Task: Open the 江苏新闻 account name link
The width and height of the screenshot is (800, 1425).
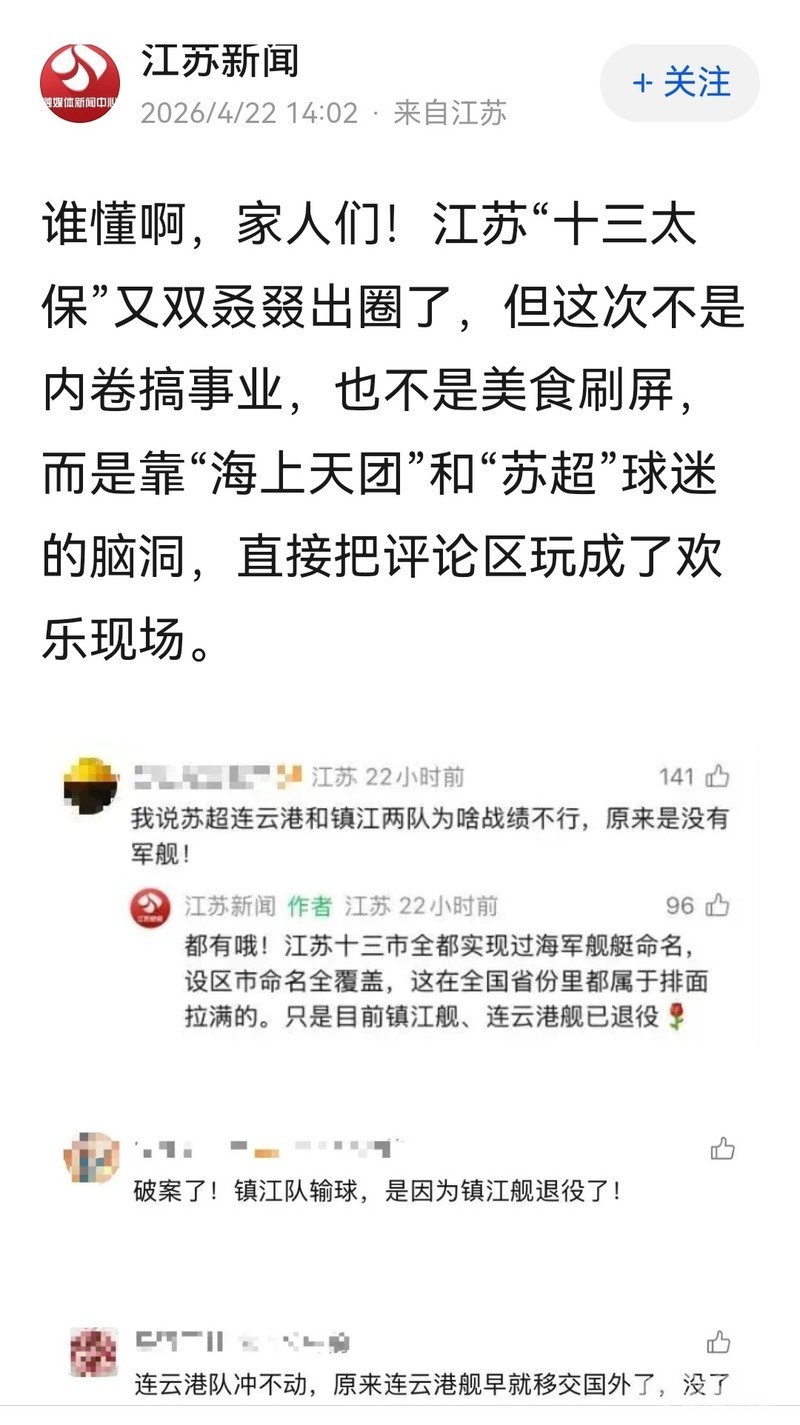Action: tap(221, 62)
